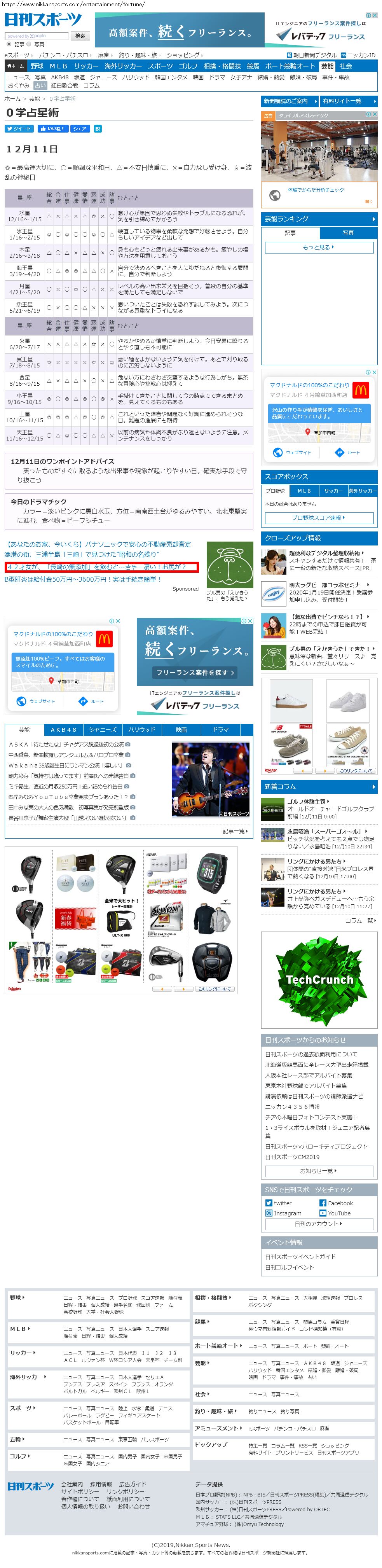Select the MLB tab in スコアボックス
The image size is (382, 1568).
pyautogui.click(x=304, y=491)
